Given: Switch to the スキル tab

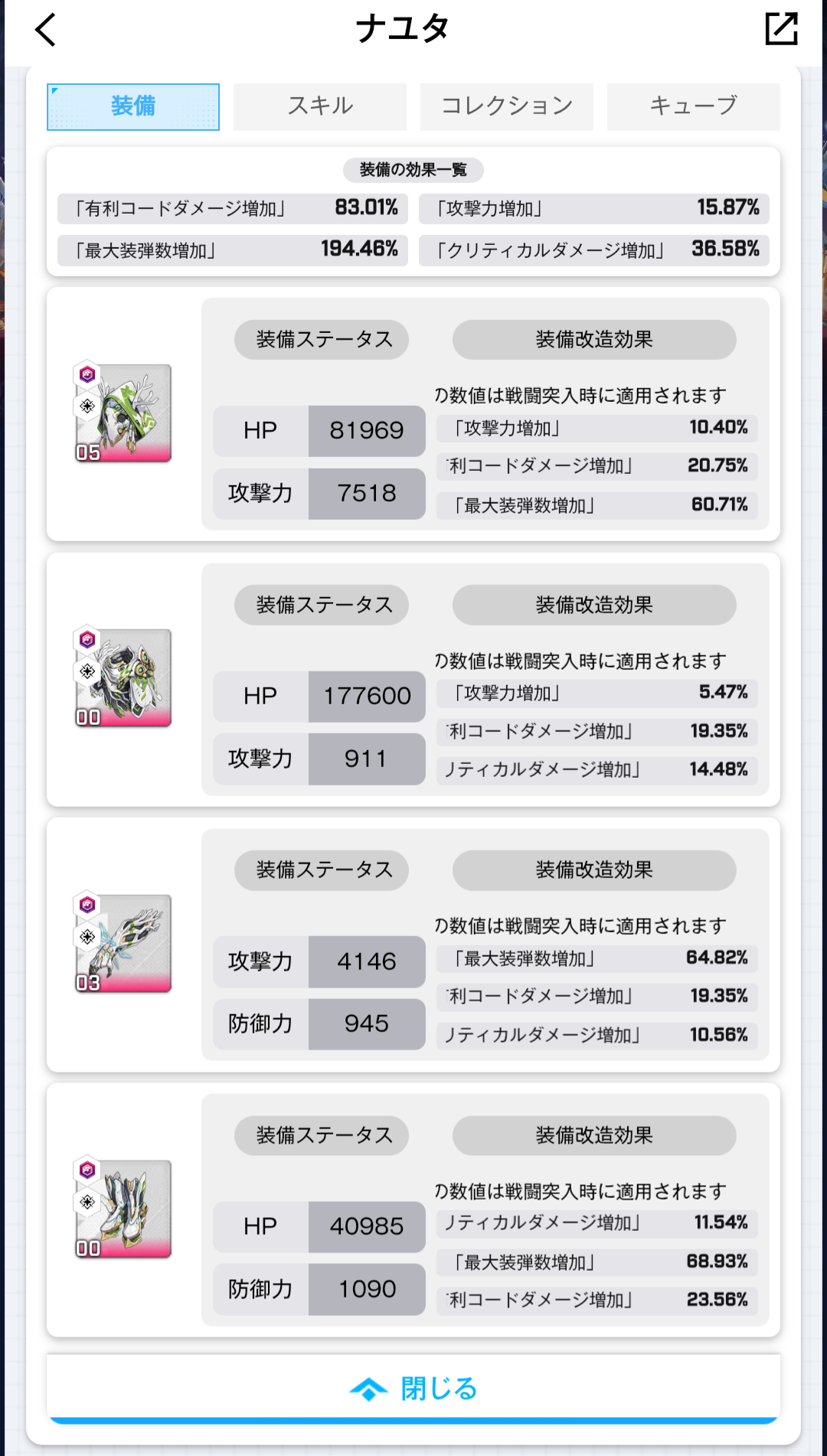Looking at the screenshot, I should 320,106.
